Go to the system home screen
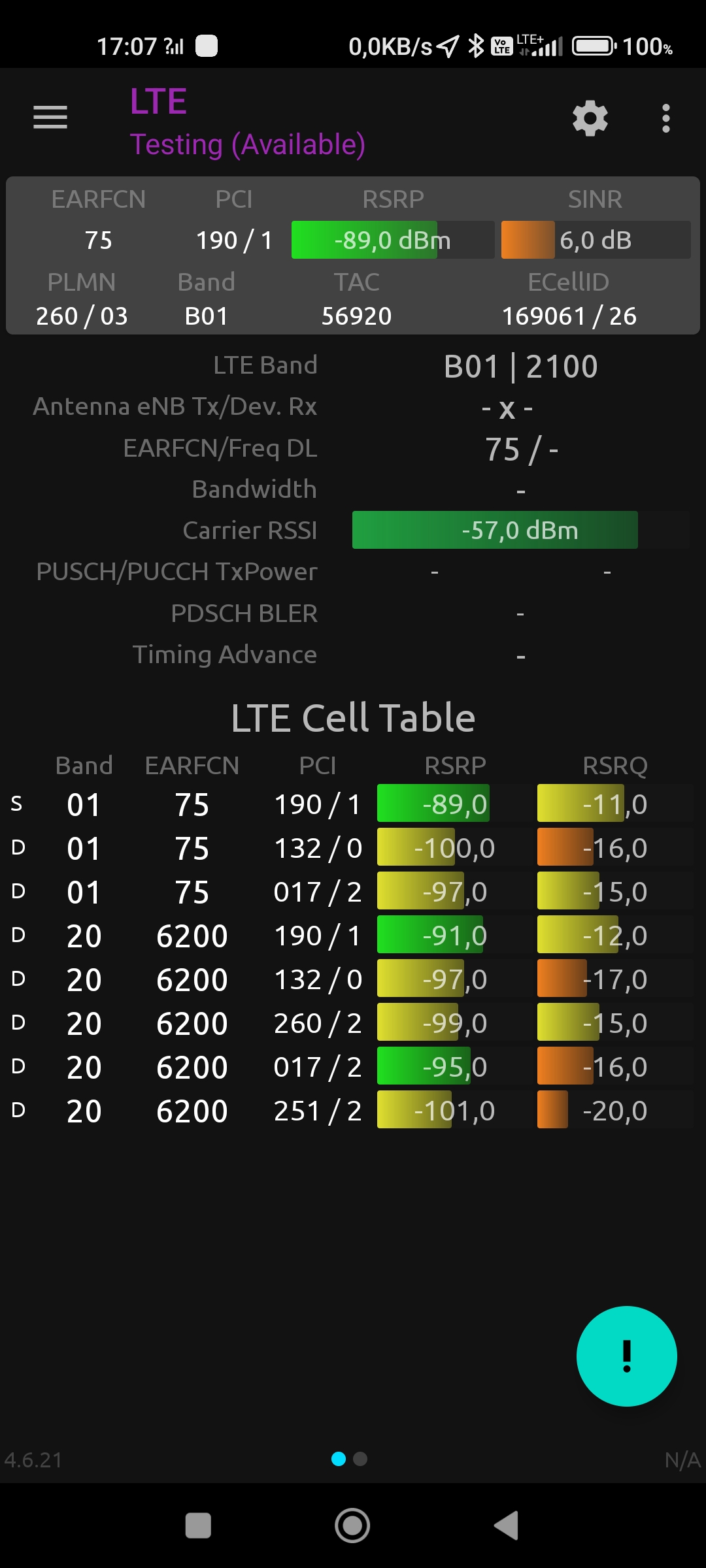 click(352, 1526)
